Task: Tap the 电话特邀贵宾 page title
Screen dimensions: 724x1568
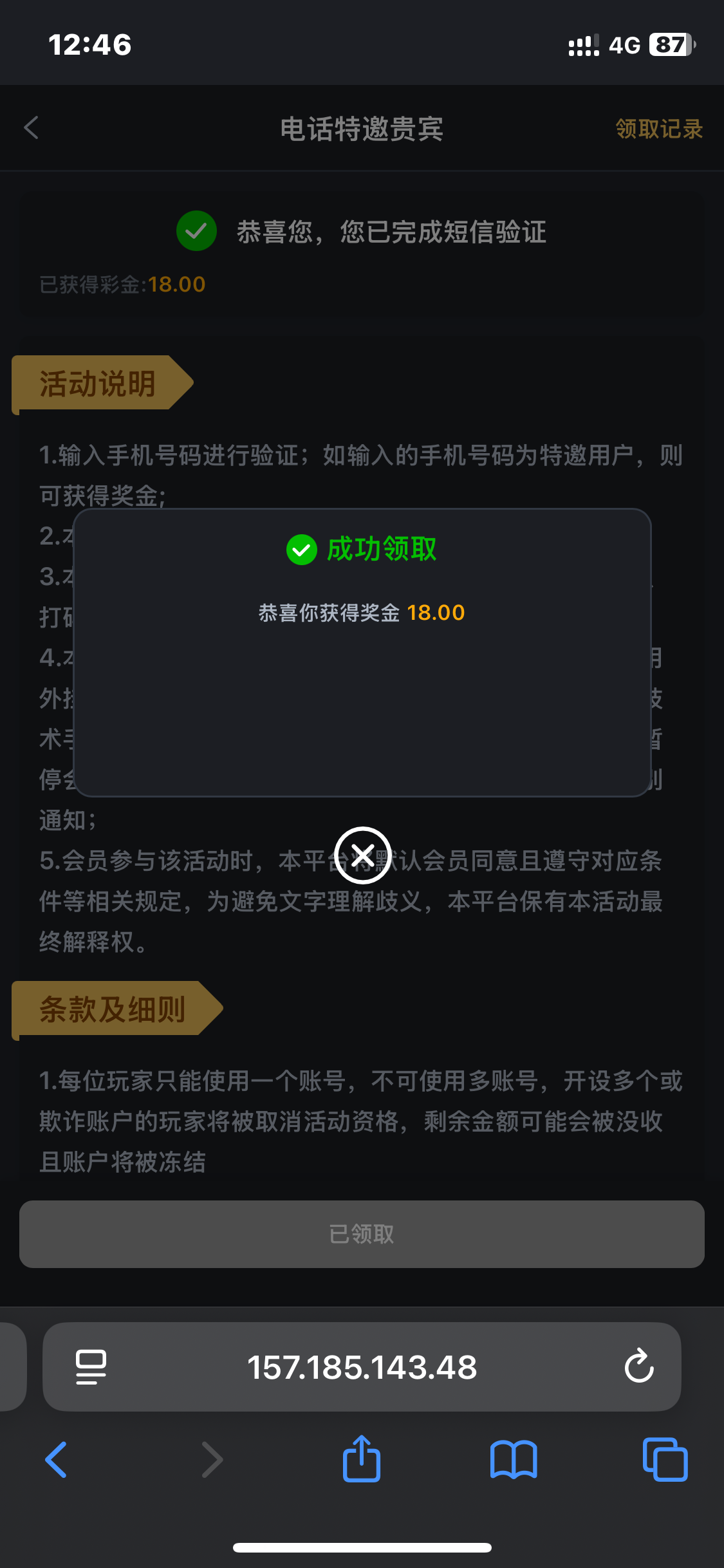Action: [x=362, y=128]
